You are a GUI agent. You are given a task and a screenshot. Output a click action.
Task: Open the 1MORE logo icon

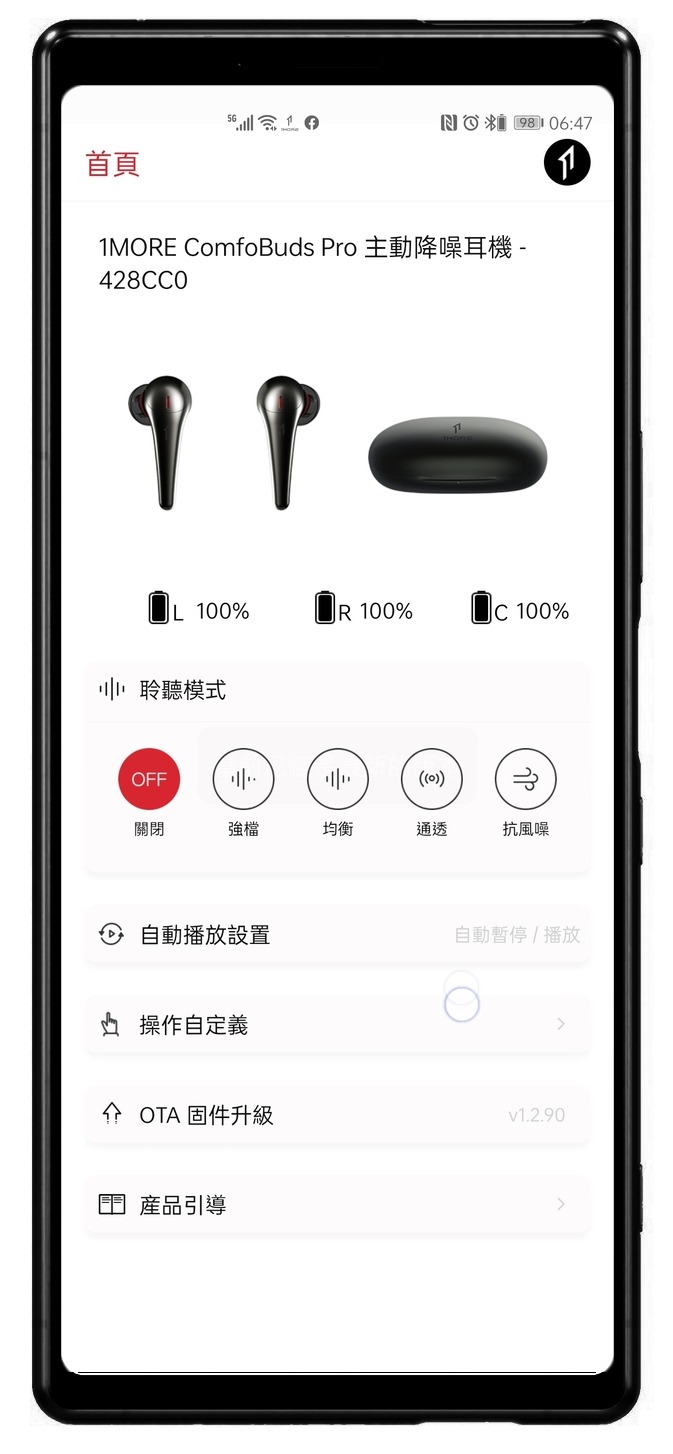tap(567, 163)
